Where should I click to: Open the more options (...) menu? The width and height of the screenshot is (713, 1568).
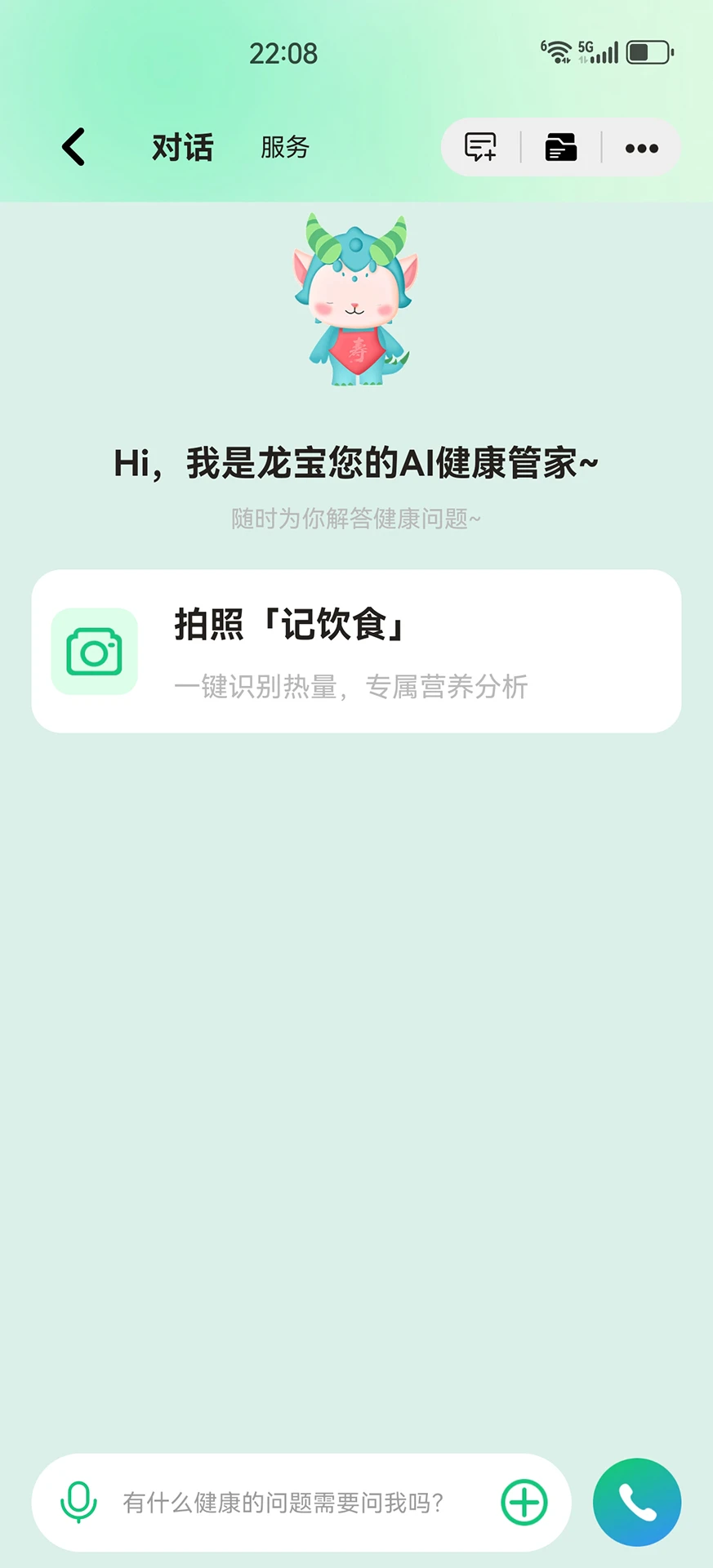[641, 147]
